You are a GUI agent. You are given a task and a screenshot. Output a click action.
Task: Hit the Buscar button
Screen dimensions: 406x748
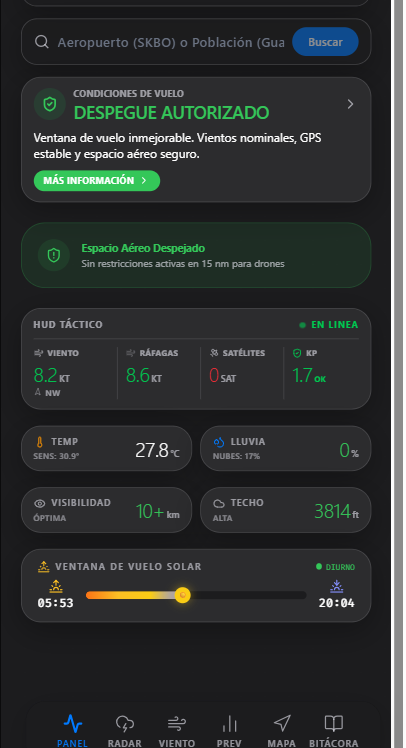[325, 42]
